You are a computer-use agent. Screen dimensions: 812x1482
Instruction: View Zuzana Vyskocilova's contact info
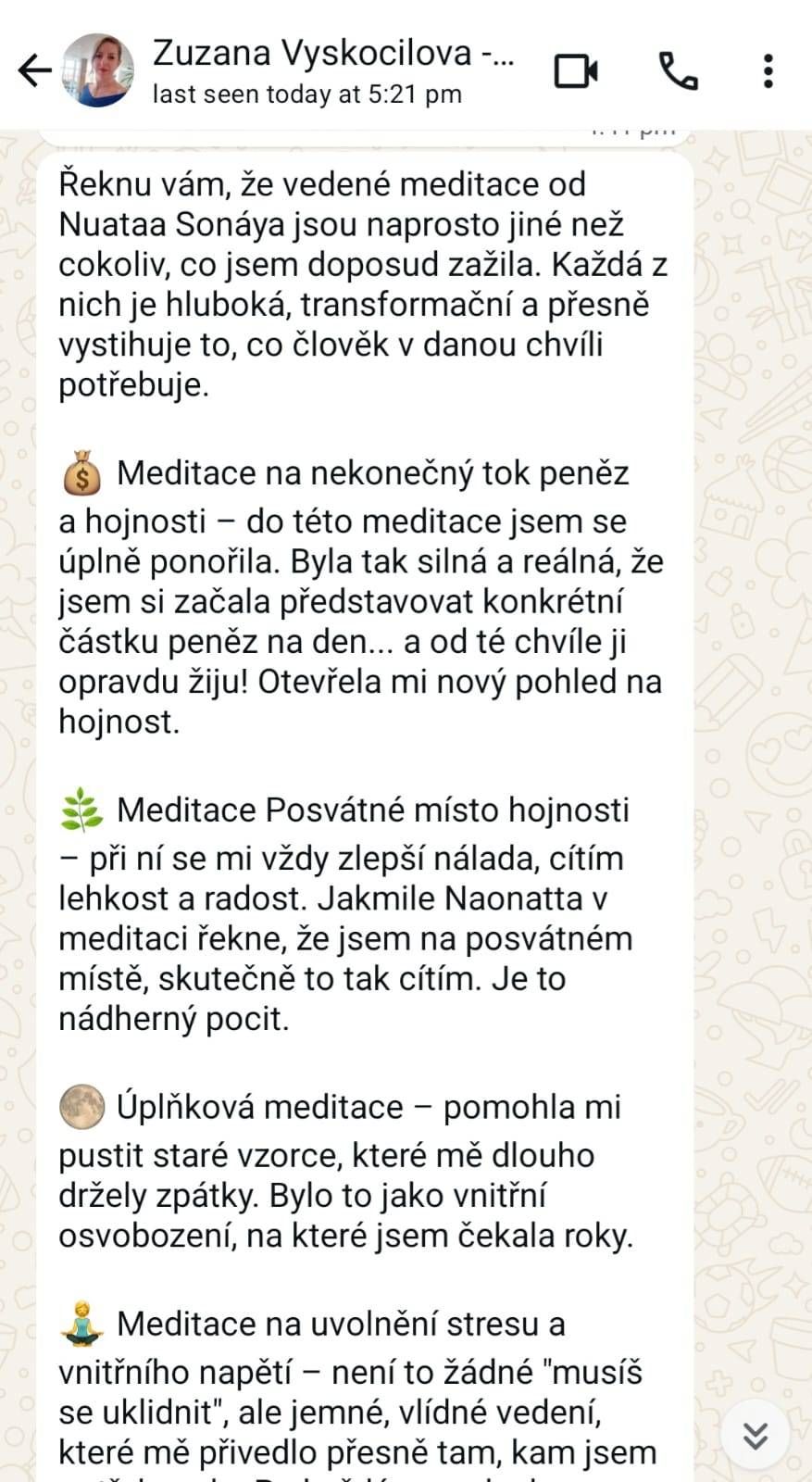[333, 70]
